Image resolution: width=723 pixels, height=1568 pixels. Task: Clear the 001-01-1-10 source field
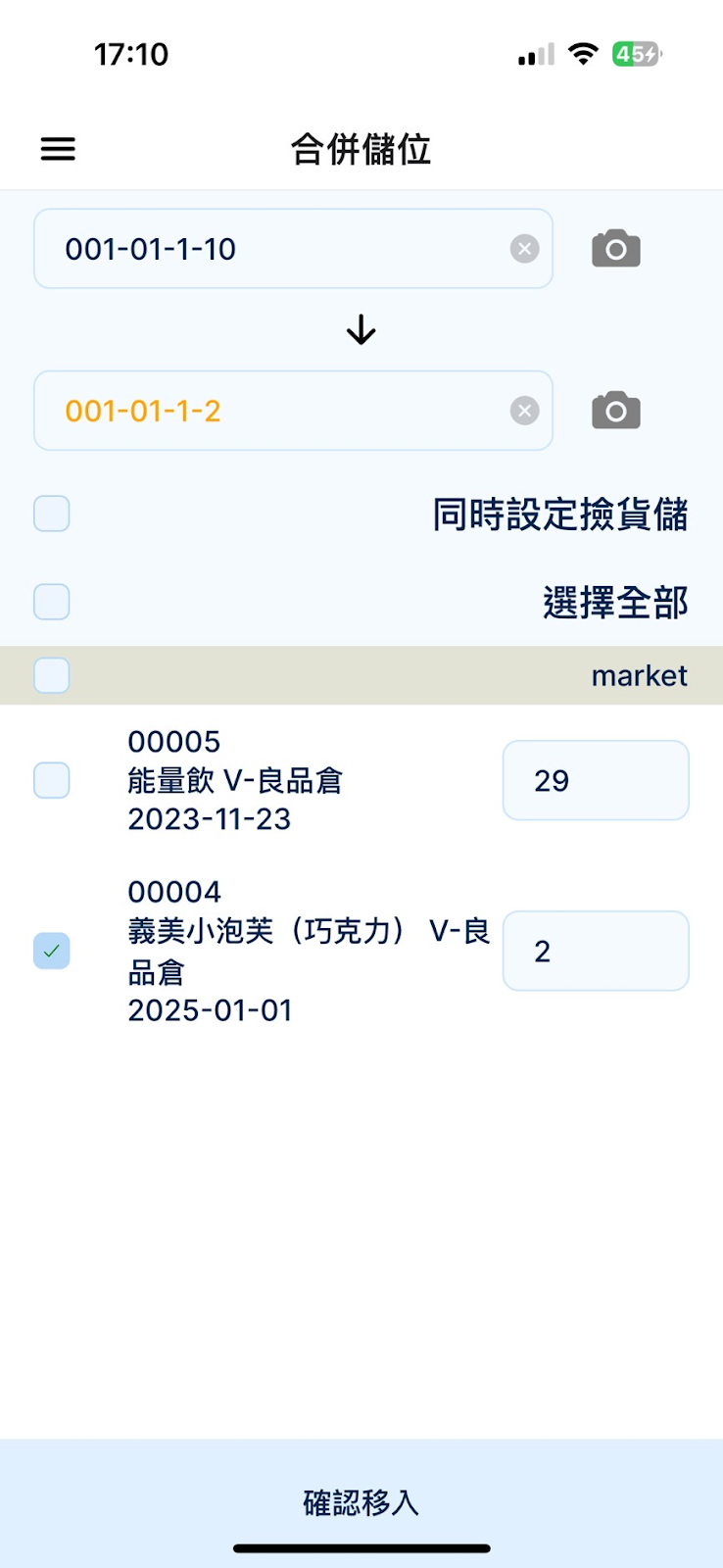pos(525,249)
